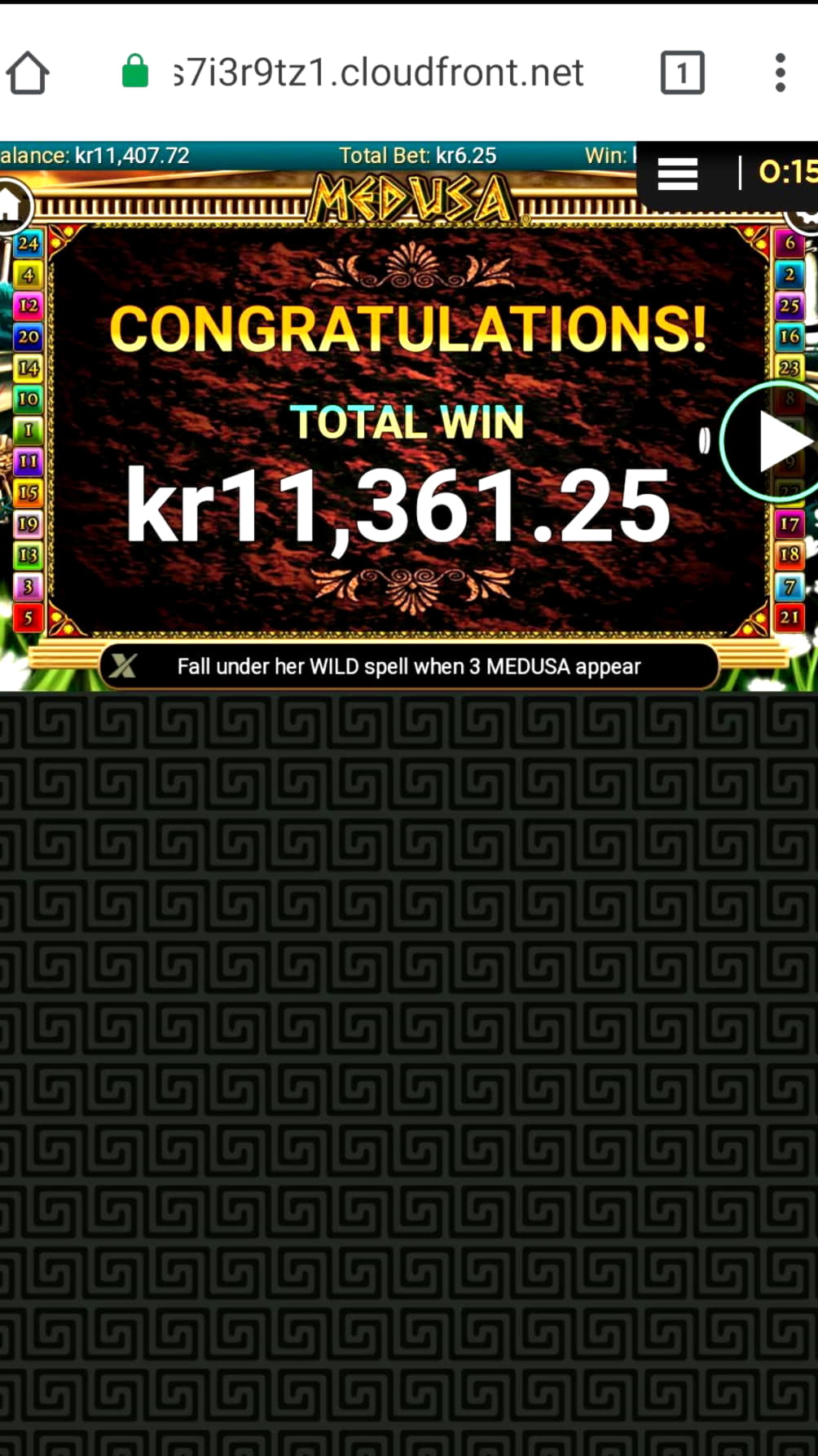This screenshot has width=818, height=1456.
Task: Tap the cloudfront.net address bar
Action: click(378, 73)
